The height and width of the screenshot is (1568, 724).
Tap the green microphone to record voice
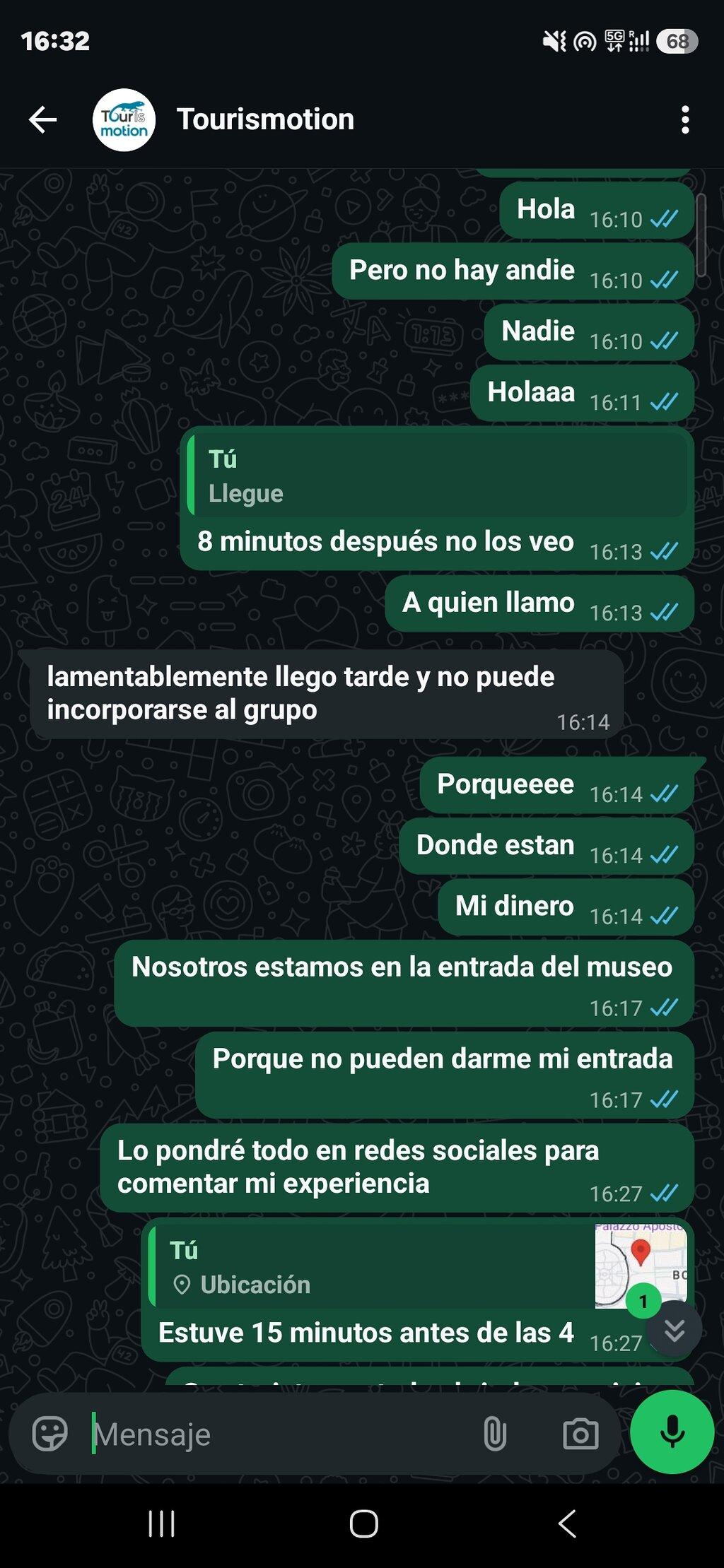pyautogui.click(x=672, y=1432)
